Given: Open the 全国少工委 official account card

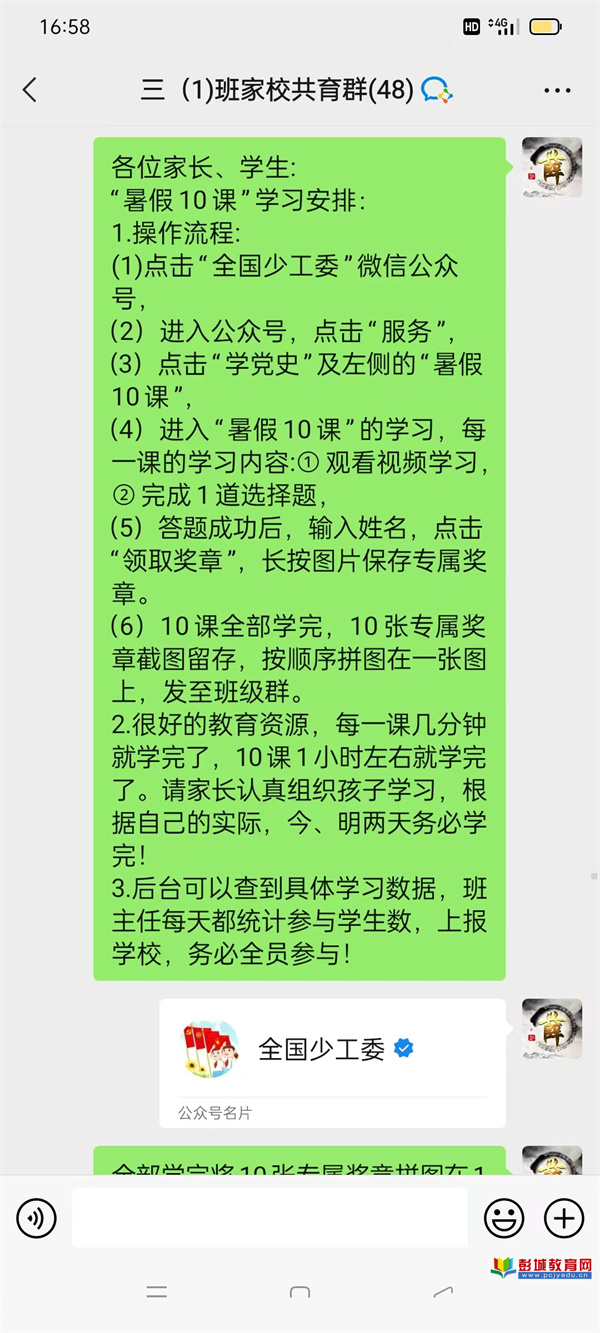Looking at the screenshot, I should click(332, 1062).
